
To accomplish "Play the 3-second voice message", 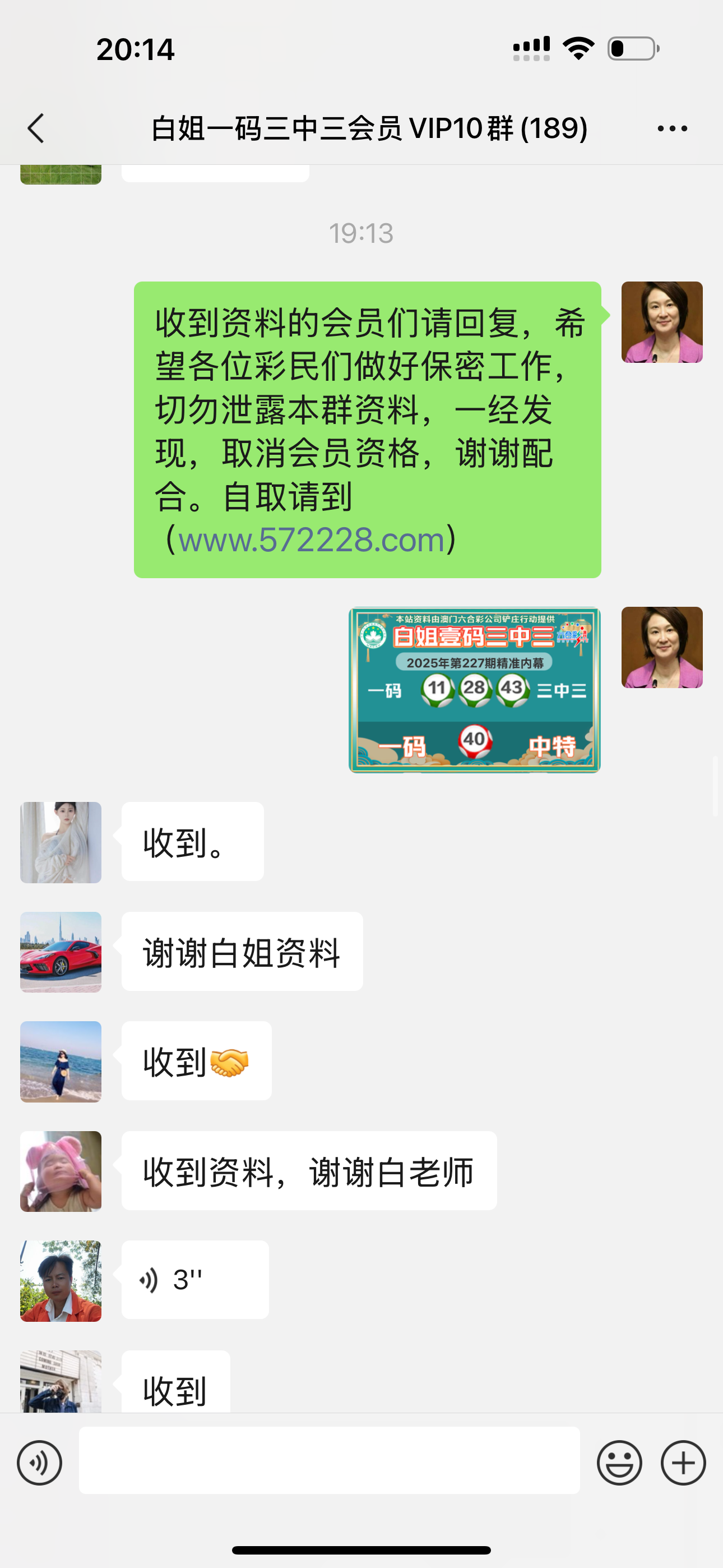I will pos(194,1280).
